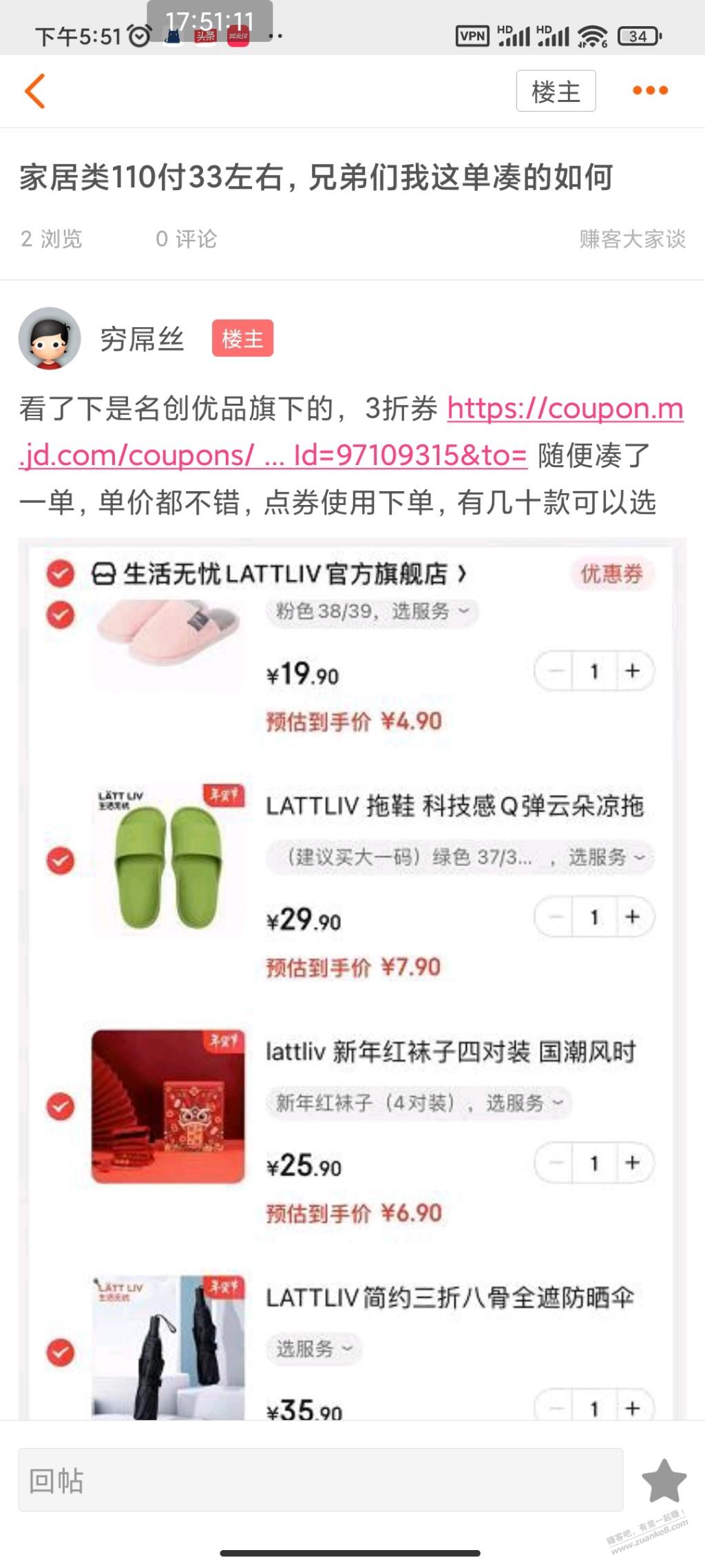This screenshot has height=1568, width=705.
Task: Open the 赚客大家谈 forum section
Action: coord(632,239)
